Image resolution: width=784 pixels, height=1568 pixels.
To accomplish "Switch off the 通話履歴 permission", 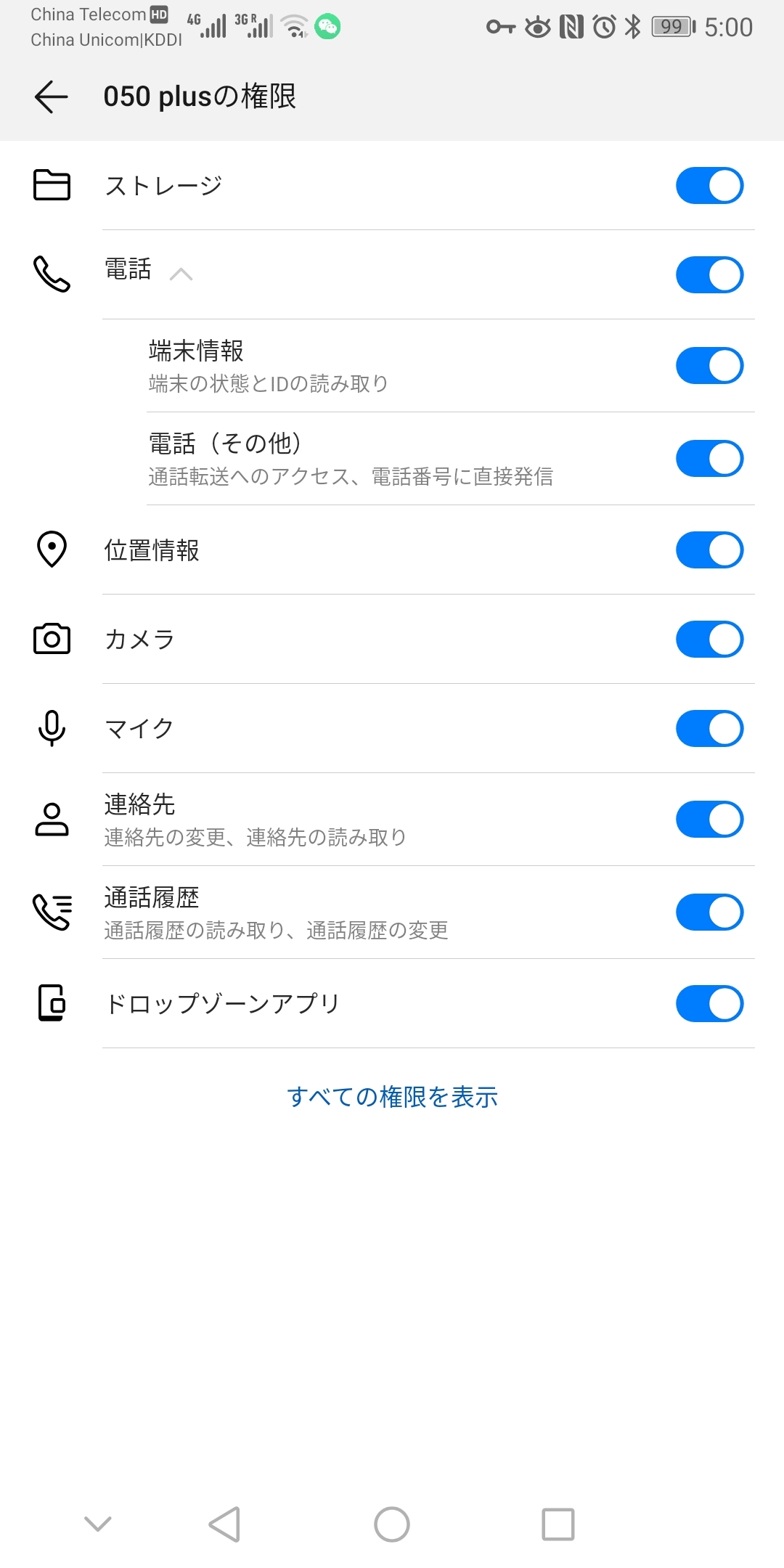I will coord(709,912).
